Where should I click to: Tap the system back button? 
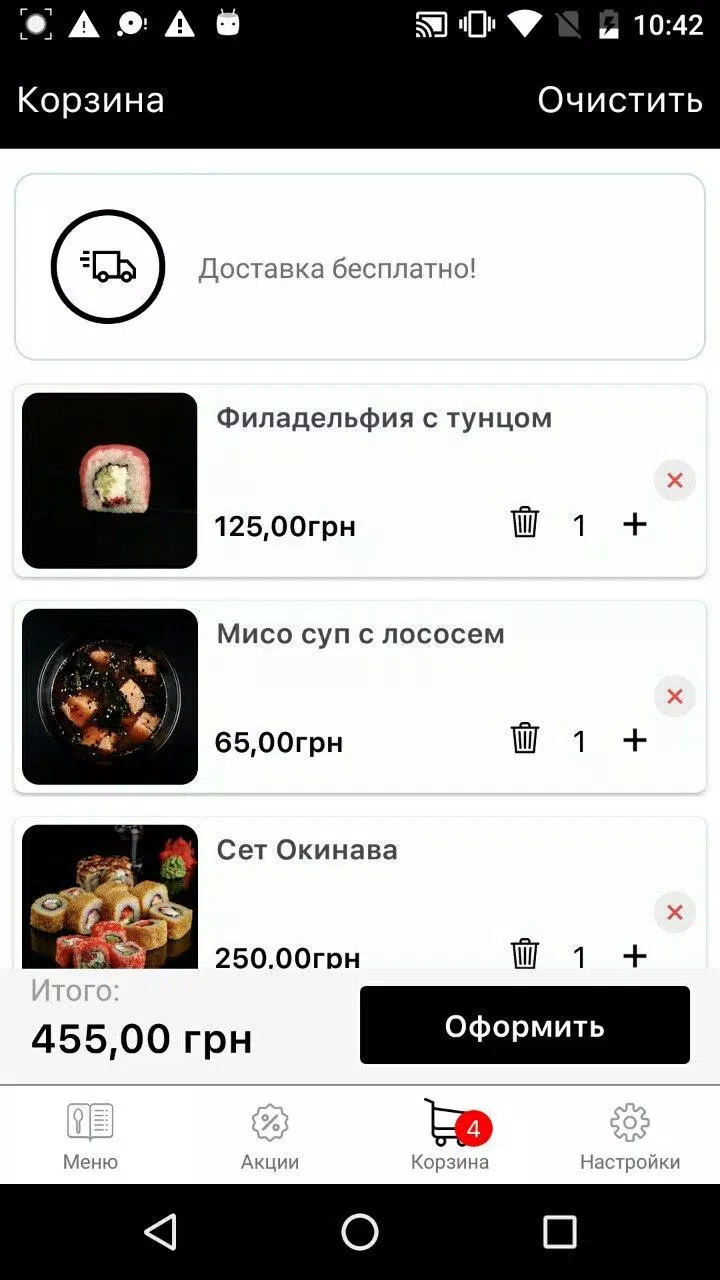click(x=161, y=1232)
